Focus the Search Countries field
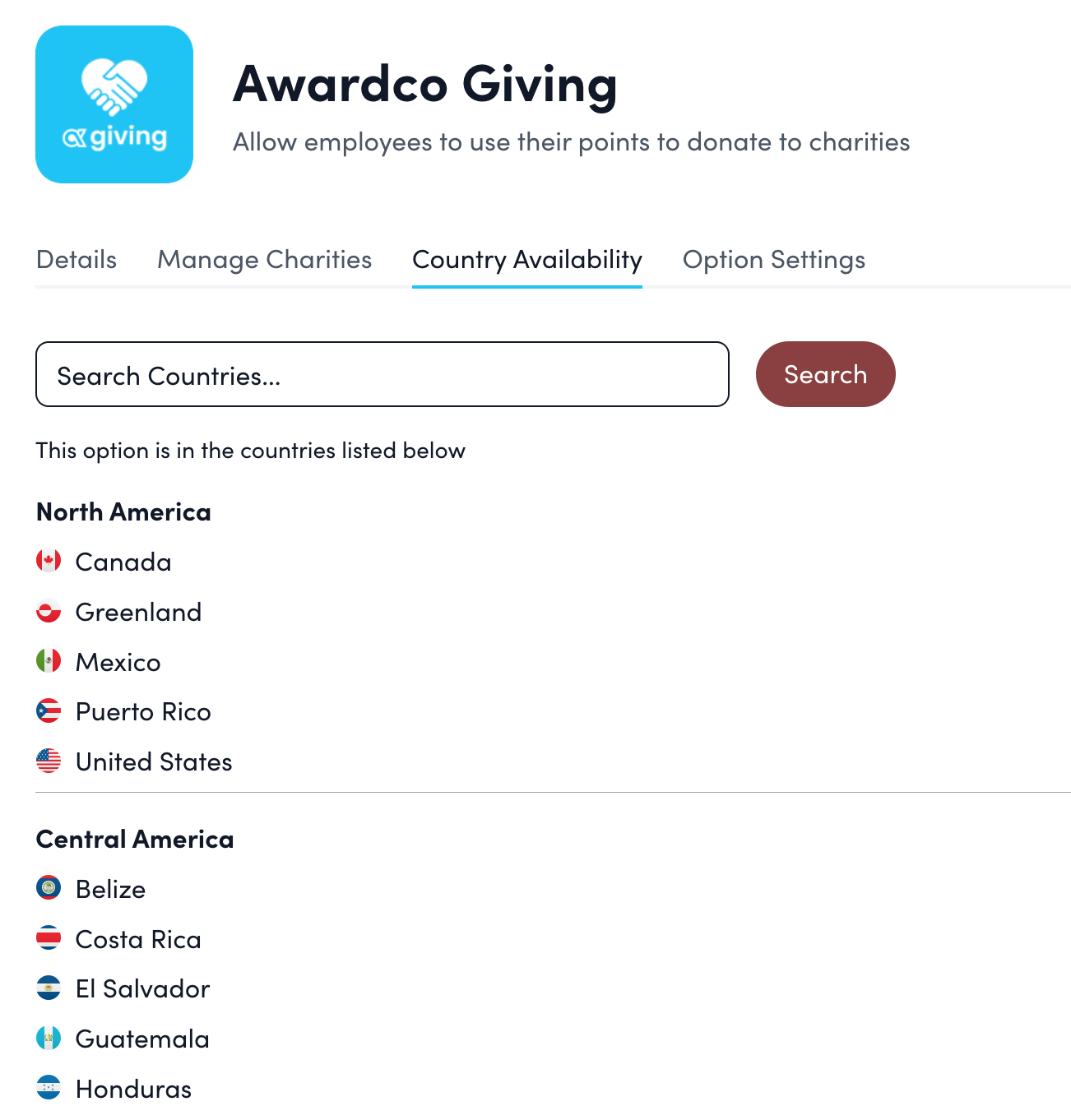The image size is (1071, 1120). pos(382,375)
